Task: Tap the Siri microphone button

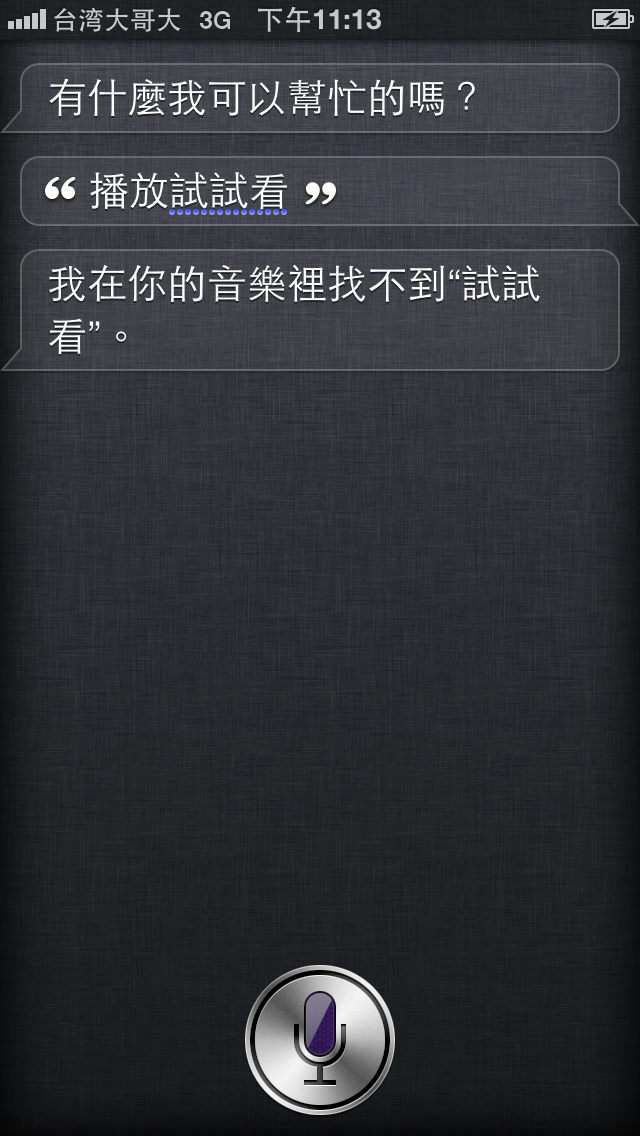Action: (320, 1039)
